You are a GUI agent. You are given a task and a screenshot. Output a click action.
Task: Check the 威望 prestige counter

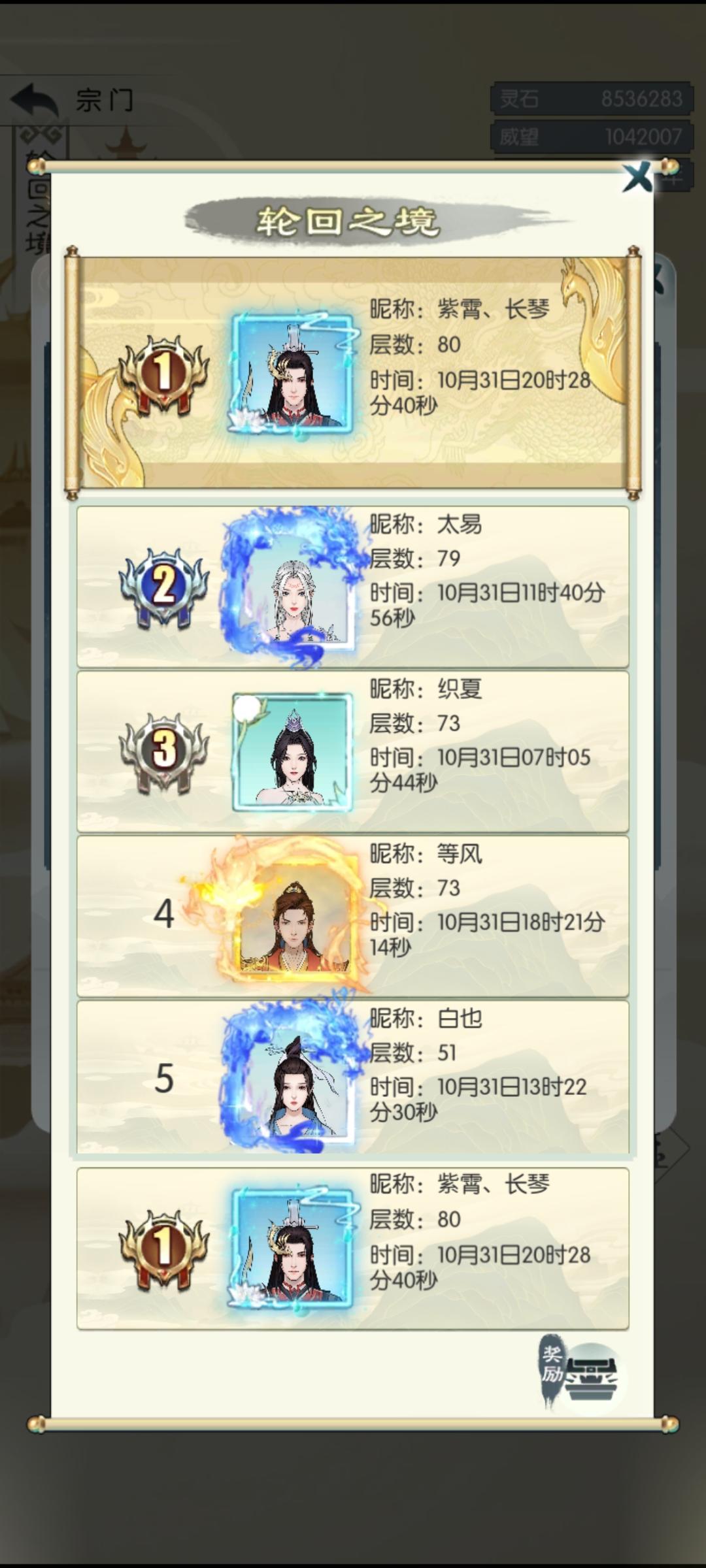pyautogui.click(x=588, y=136)
